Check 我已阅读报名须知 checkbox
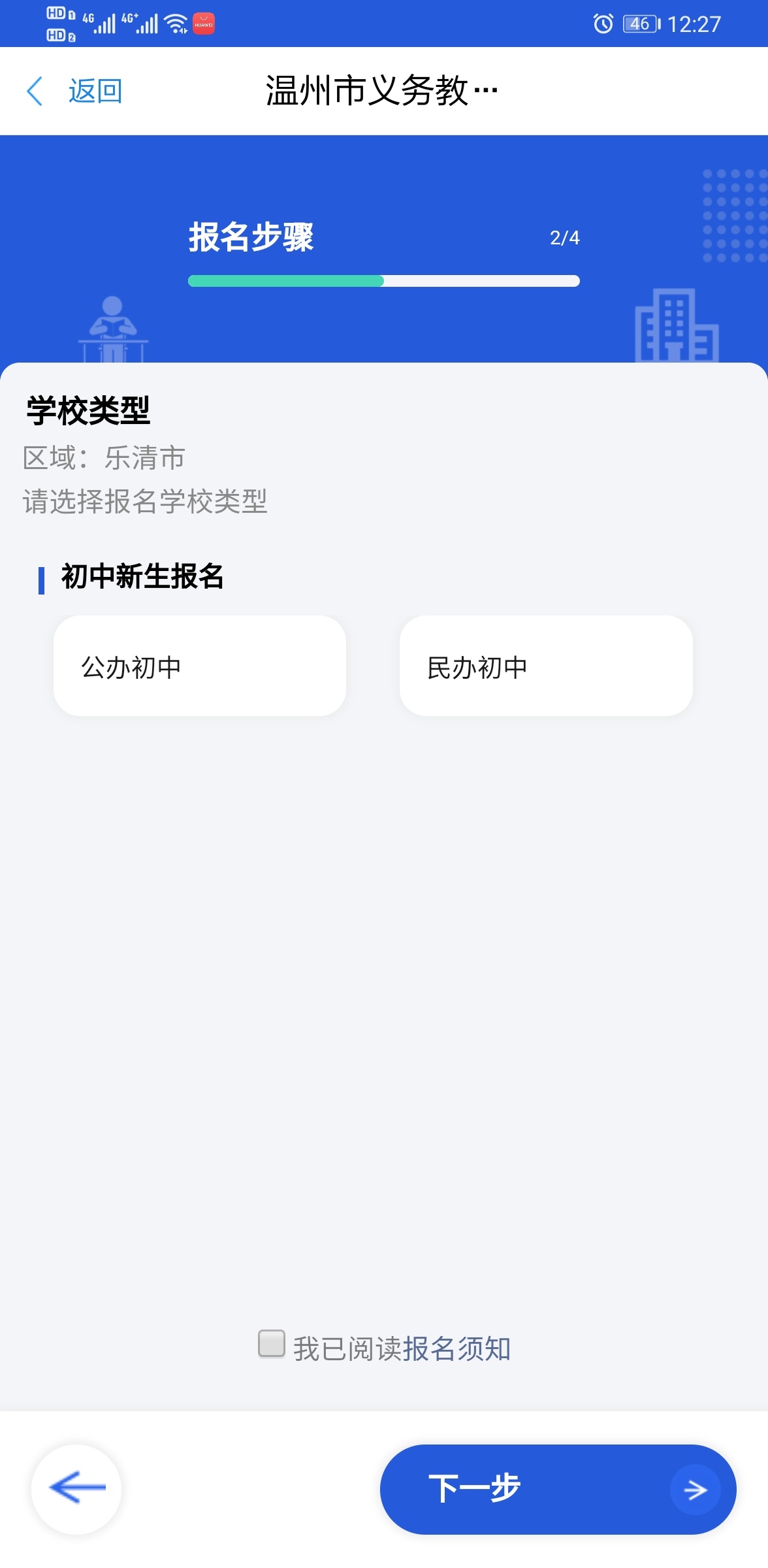768x1568 pixels. pyautogui.click(x=272, y=1344)
